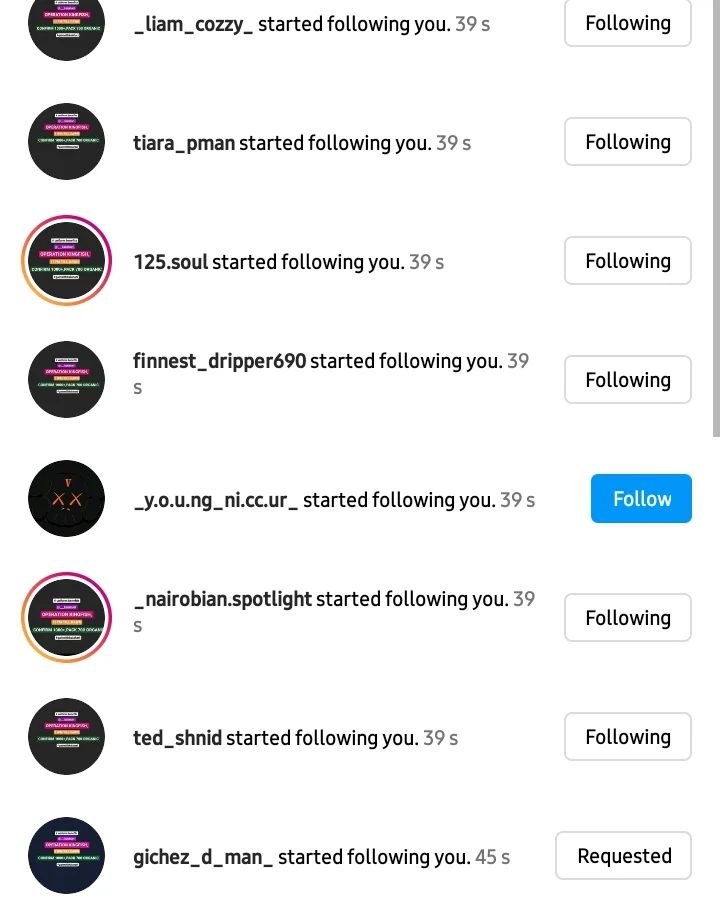Follow back _y.o.u.ng_ni.cc.ur_
720x900 pixels.
(641, 499)
